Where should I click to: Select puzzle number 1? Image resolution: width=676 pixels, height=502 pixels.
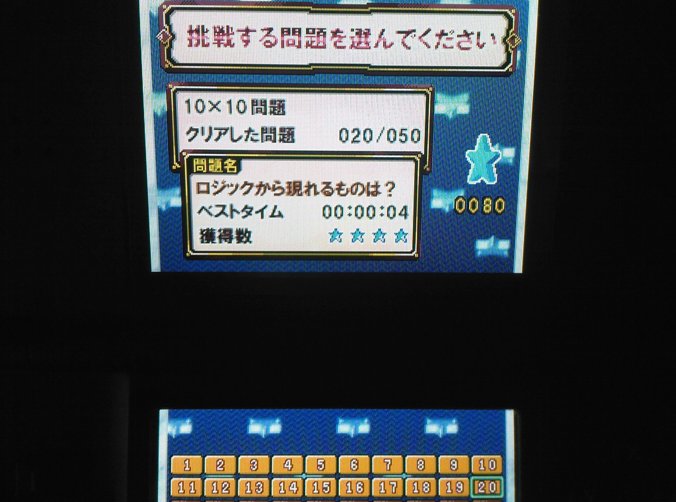(x=187, y=465)
